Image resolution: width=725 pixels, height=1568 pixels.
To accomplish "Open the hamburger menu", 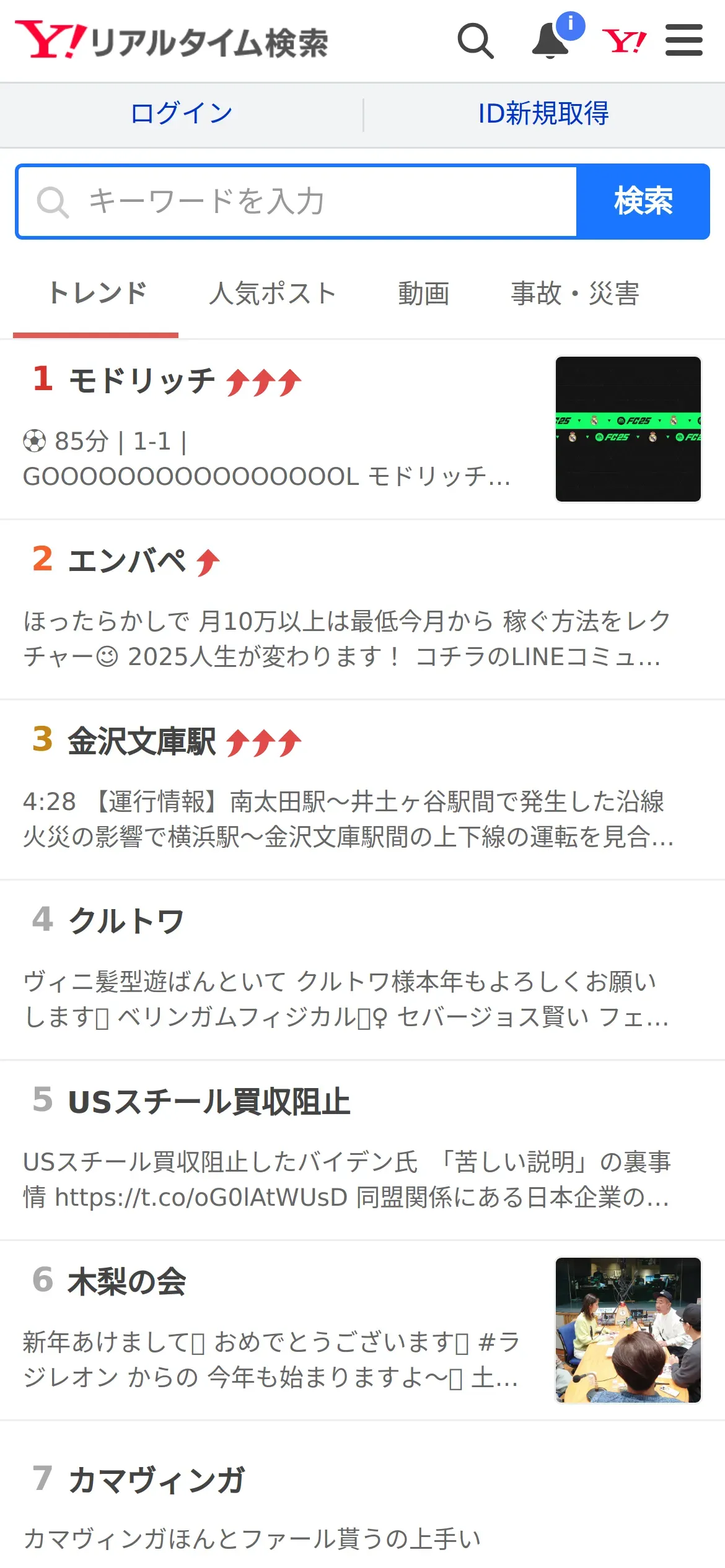I will pyautogui.click(x=684, y=40).
